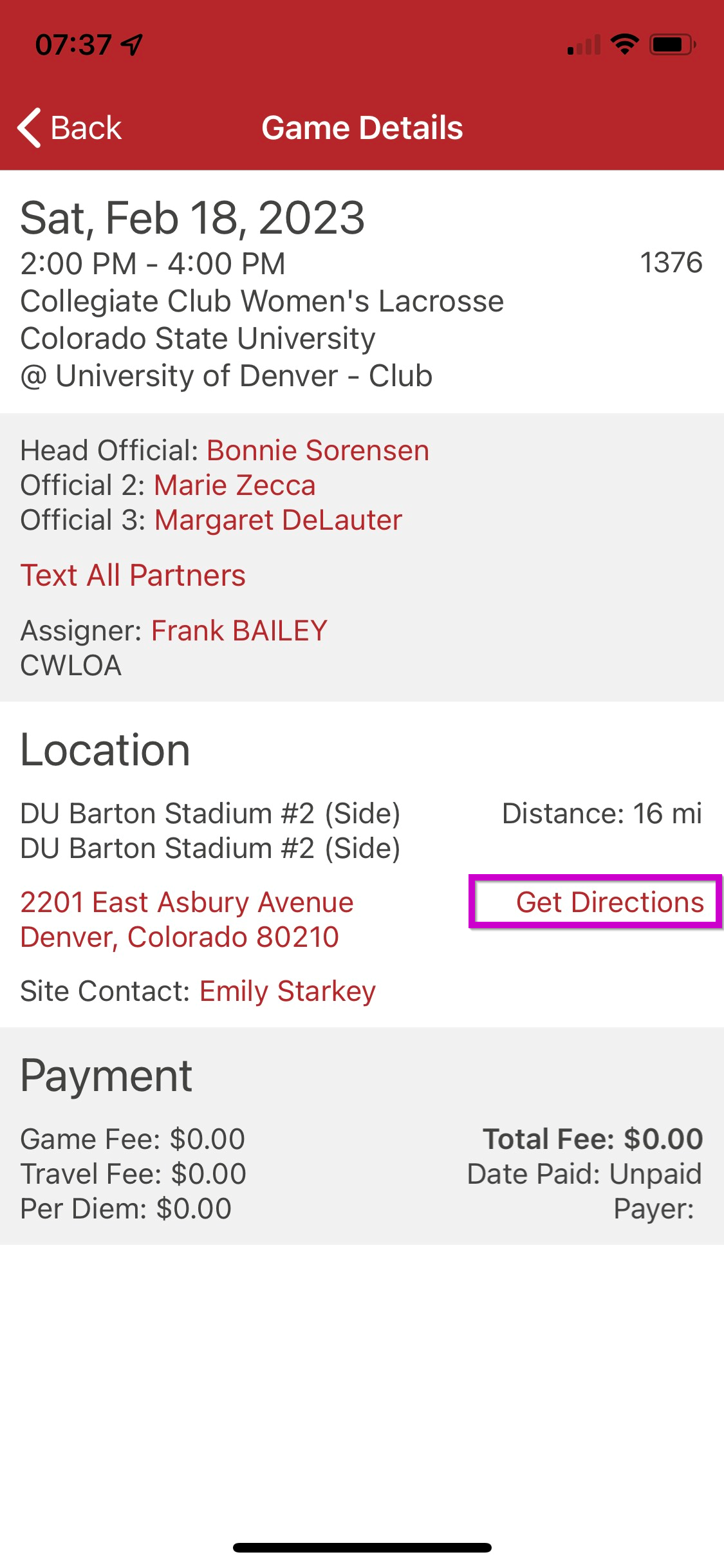This screenshot has width=724, height=1568.
Task: Open head official Bonnie Sorensen's contact
Action: [x=318, y=451]
